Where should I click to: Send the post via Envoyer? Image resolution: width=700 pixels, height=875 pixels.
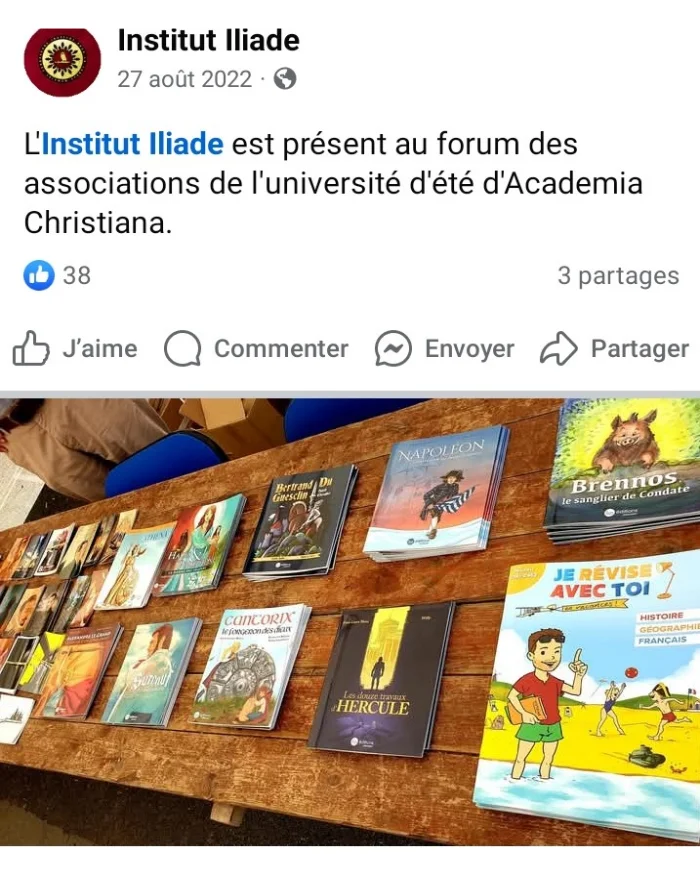(x=444, y=349)
